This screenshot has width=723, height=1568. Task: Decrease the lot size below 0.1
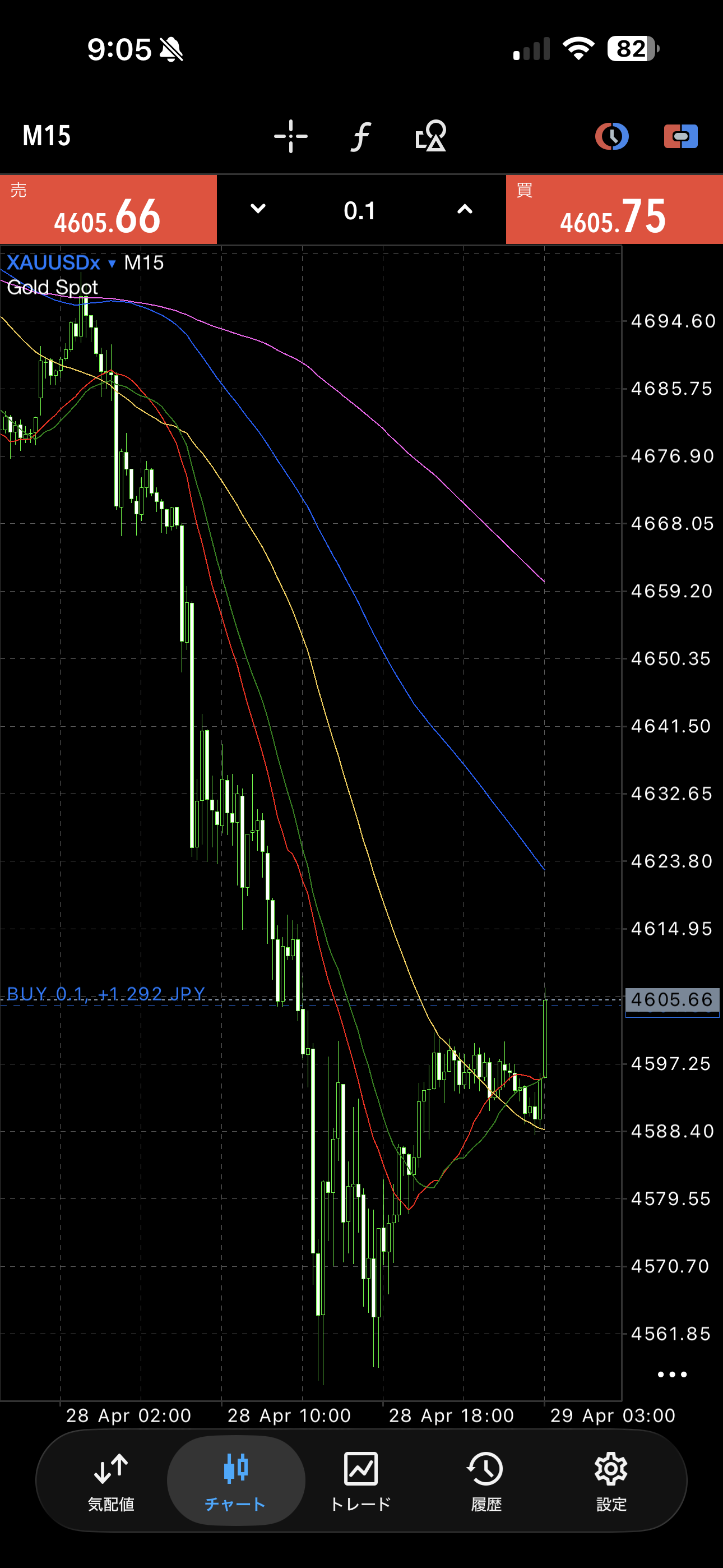click(x=258, y=209)
